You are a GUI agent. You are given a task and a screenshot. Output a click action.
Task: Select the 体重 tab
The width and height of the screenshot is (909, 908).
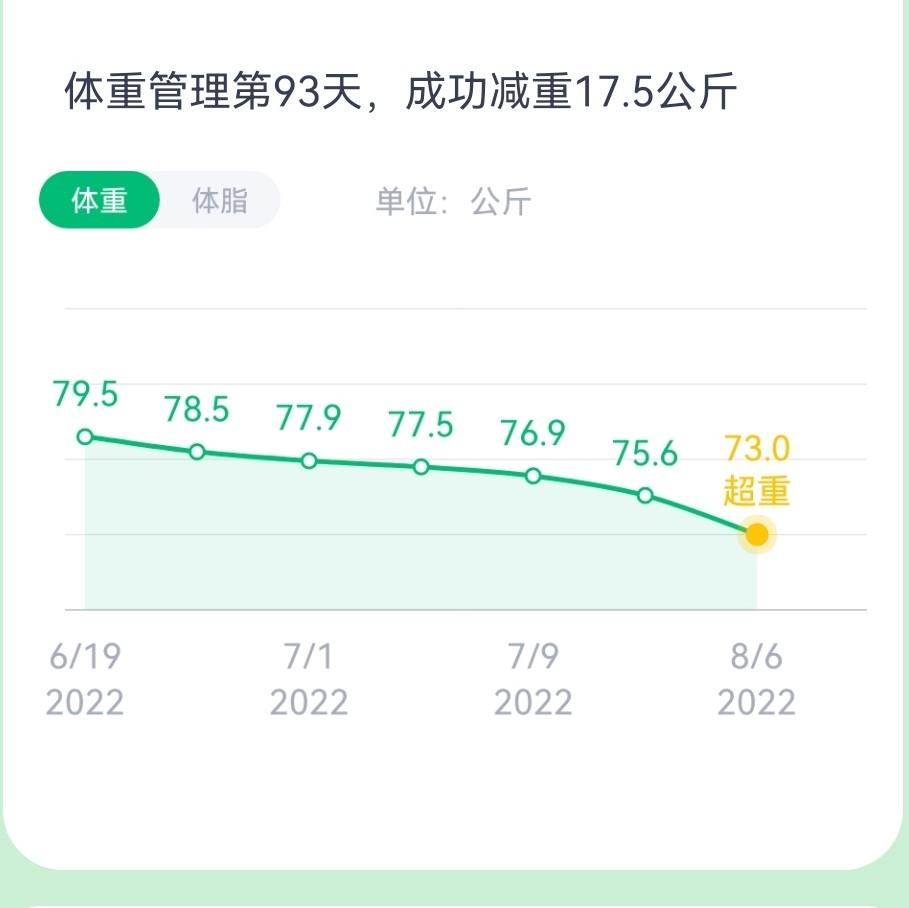pos(100,201)
